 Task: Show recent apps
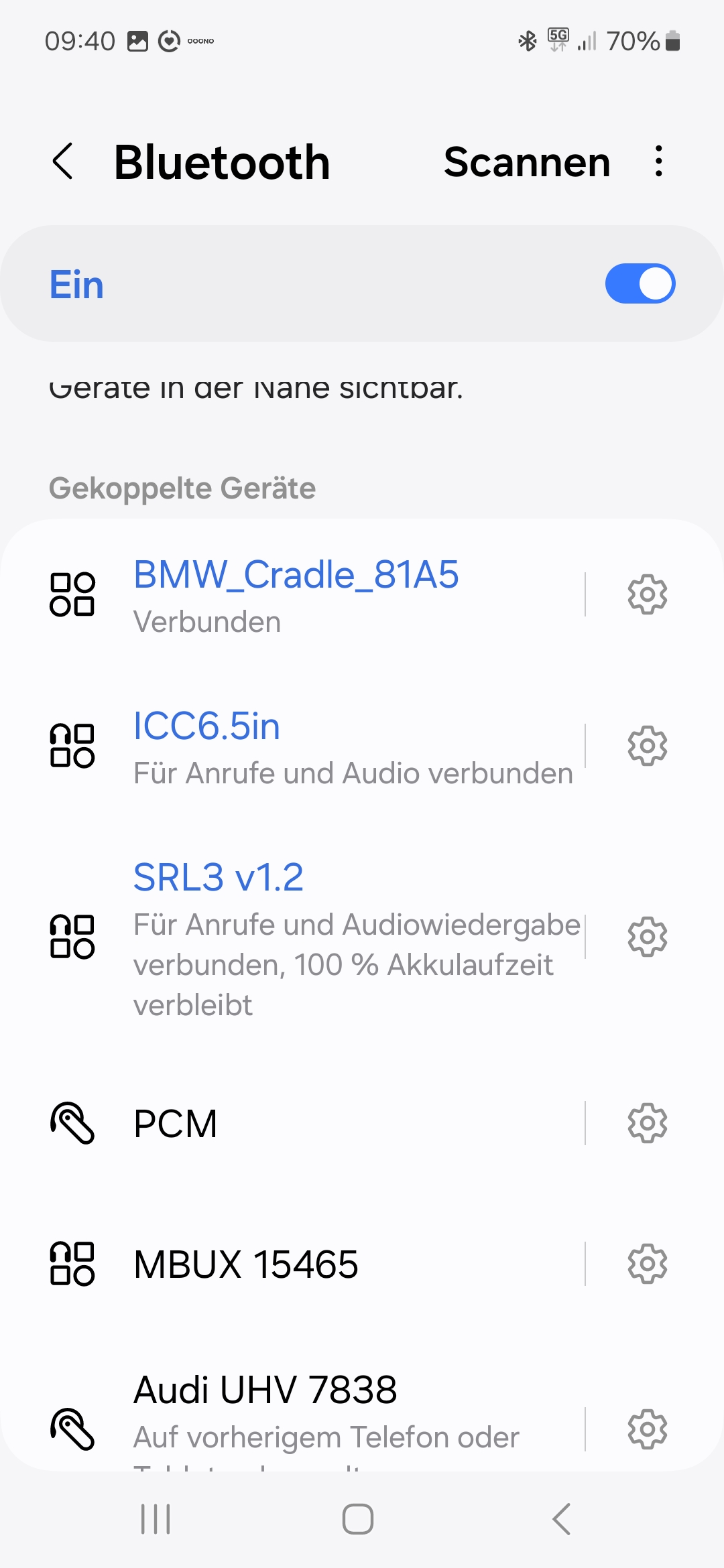click(156, 1518)
